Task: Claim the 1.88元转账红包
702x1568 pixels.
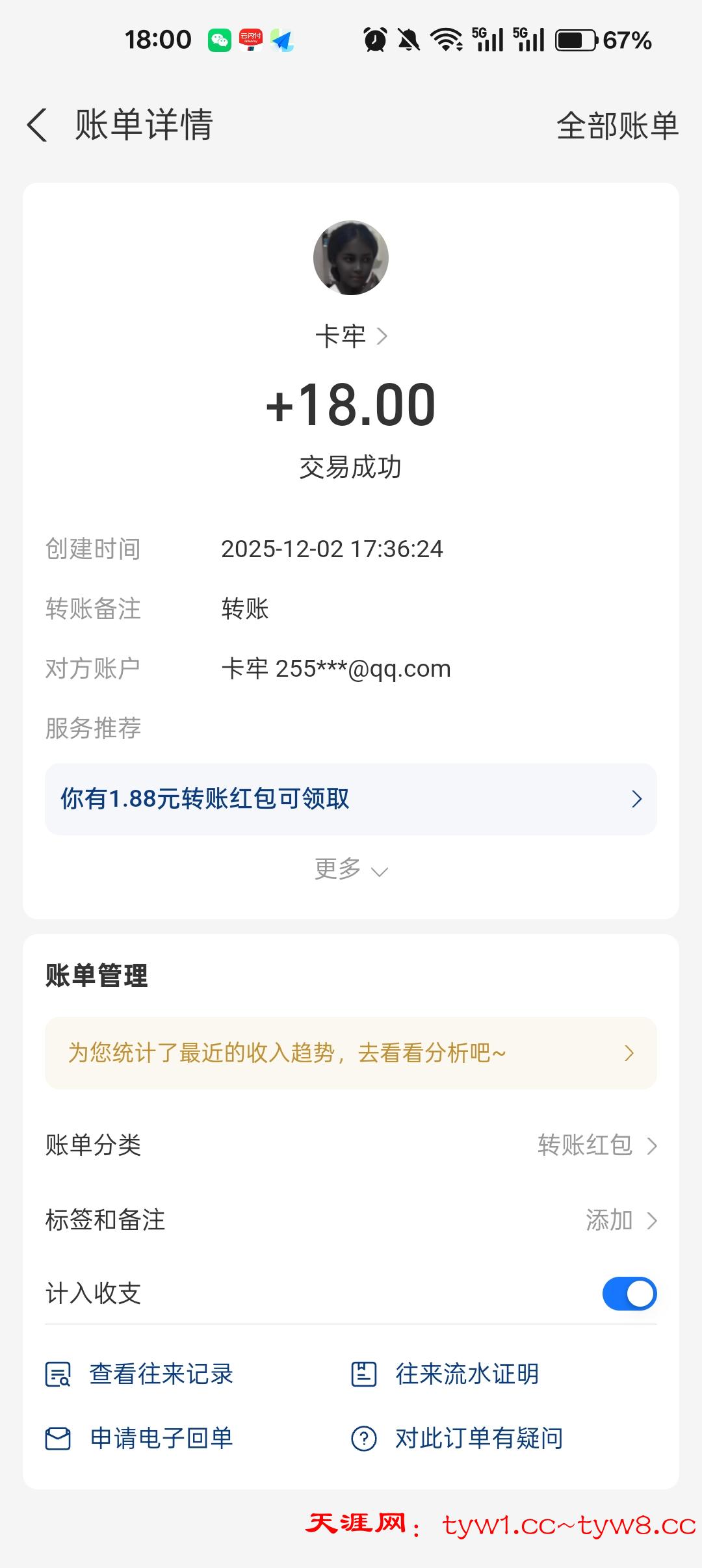Action: click(351, 799)
